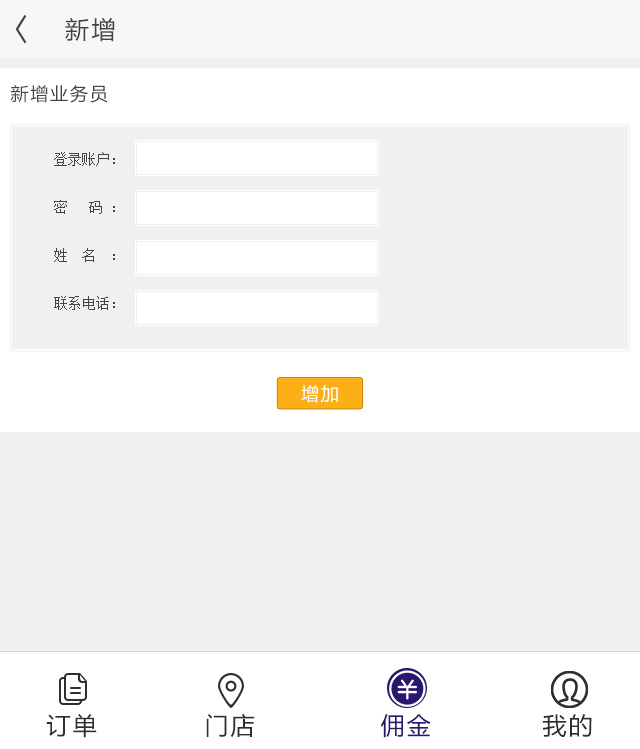Go to the 我的 tab
This screenshot has height=749, width=640.
pyautogui.click(x=568, y=704)
